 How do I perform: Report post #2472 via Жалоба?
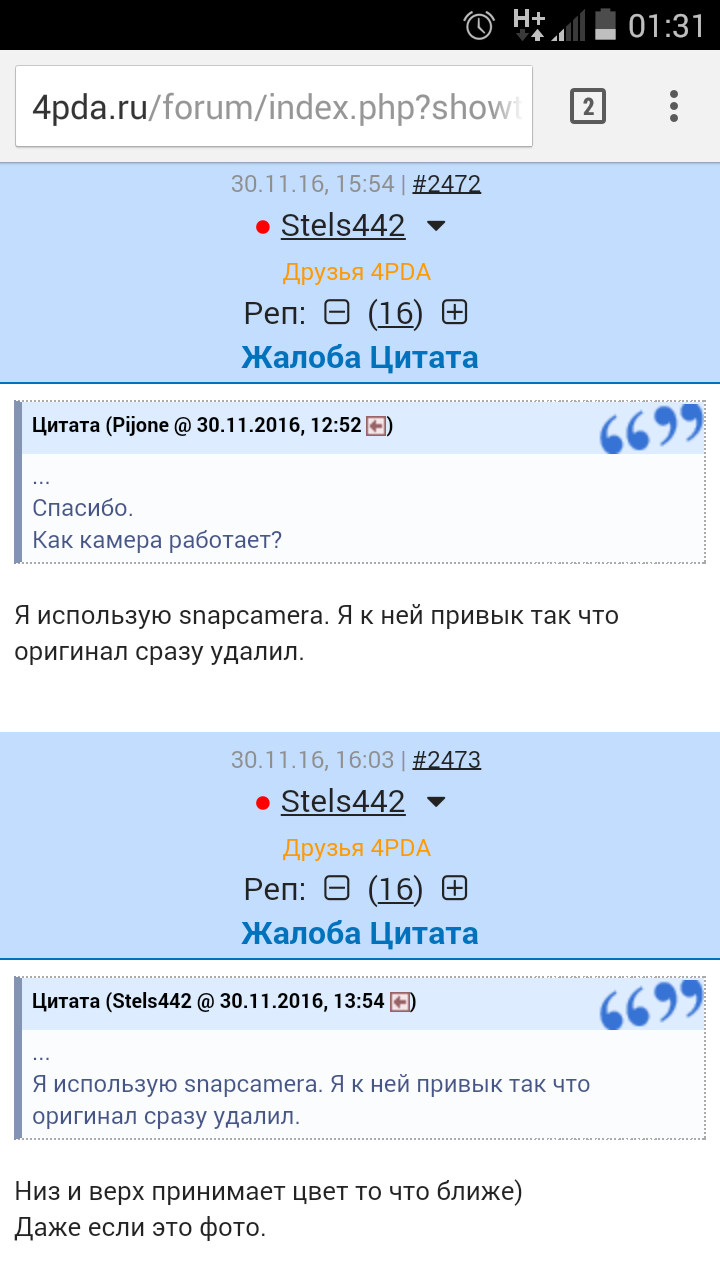(x=301, y=357)
